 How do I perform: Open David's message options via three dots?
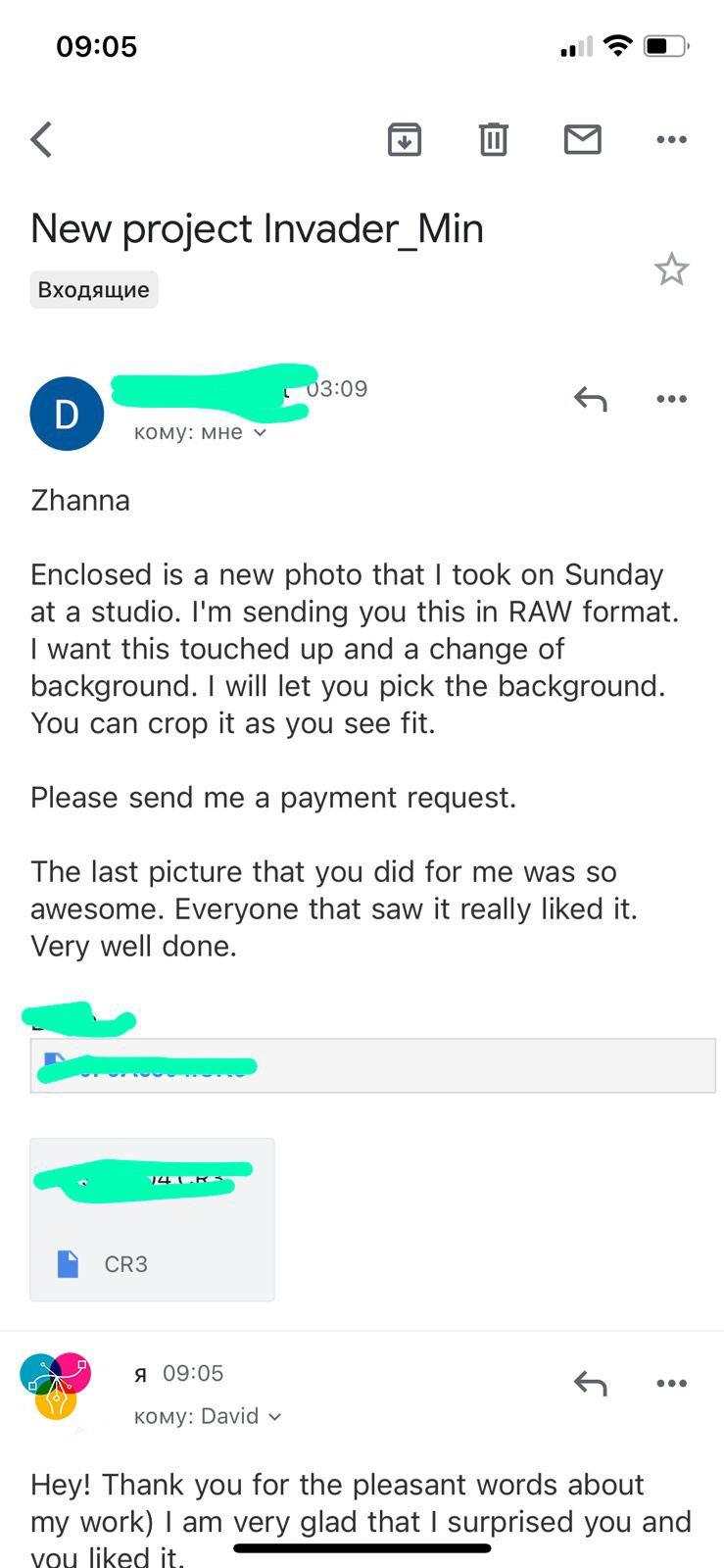[671, 399]
